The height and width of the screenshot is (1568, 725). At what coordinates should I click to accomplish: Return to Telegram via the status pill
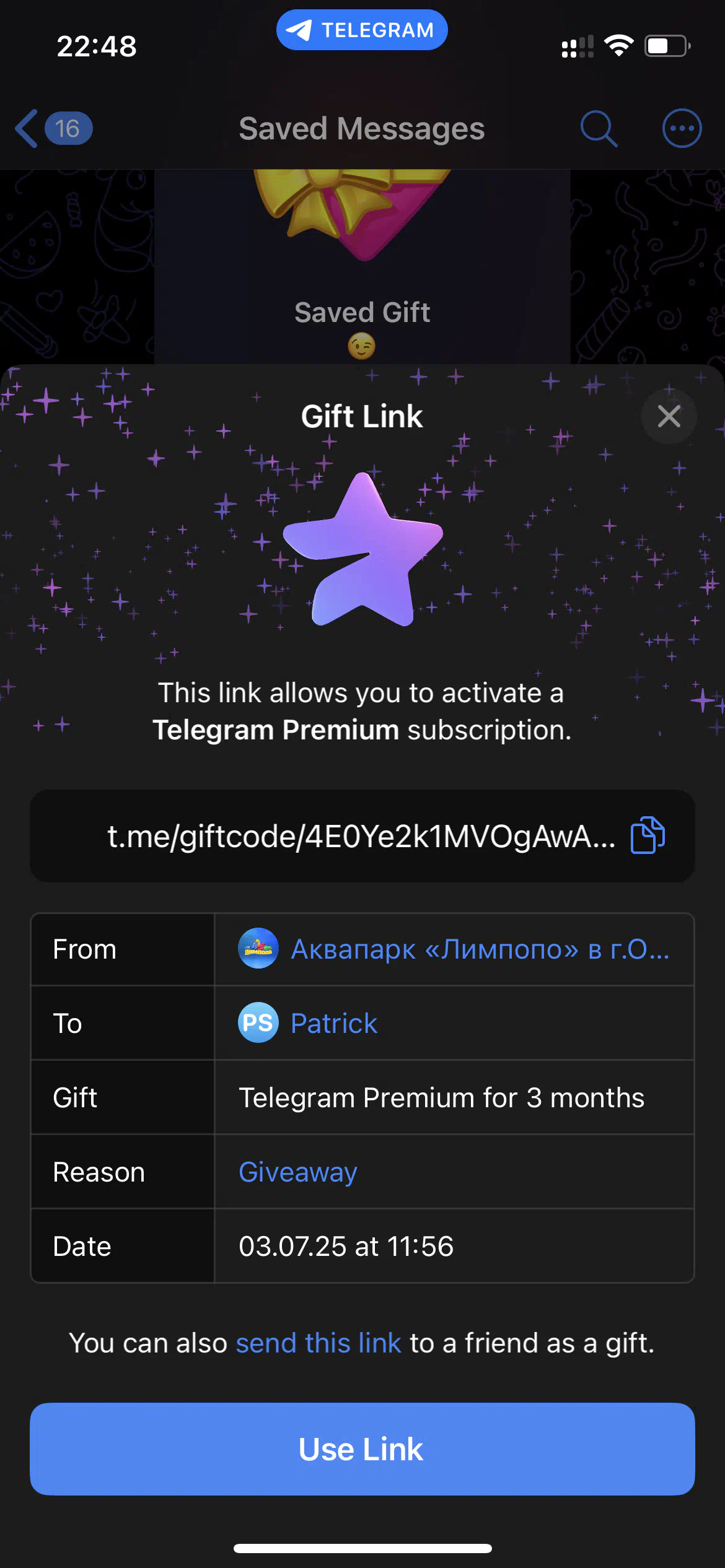click(x=362, y=30)
